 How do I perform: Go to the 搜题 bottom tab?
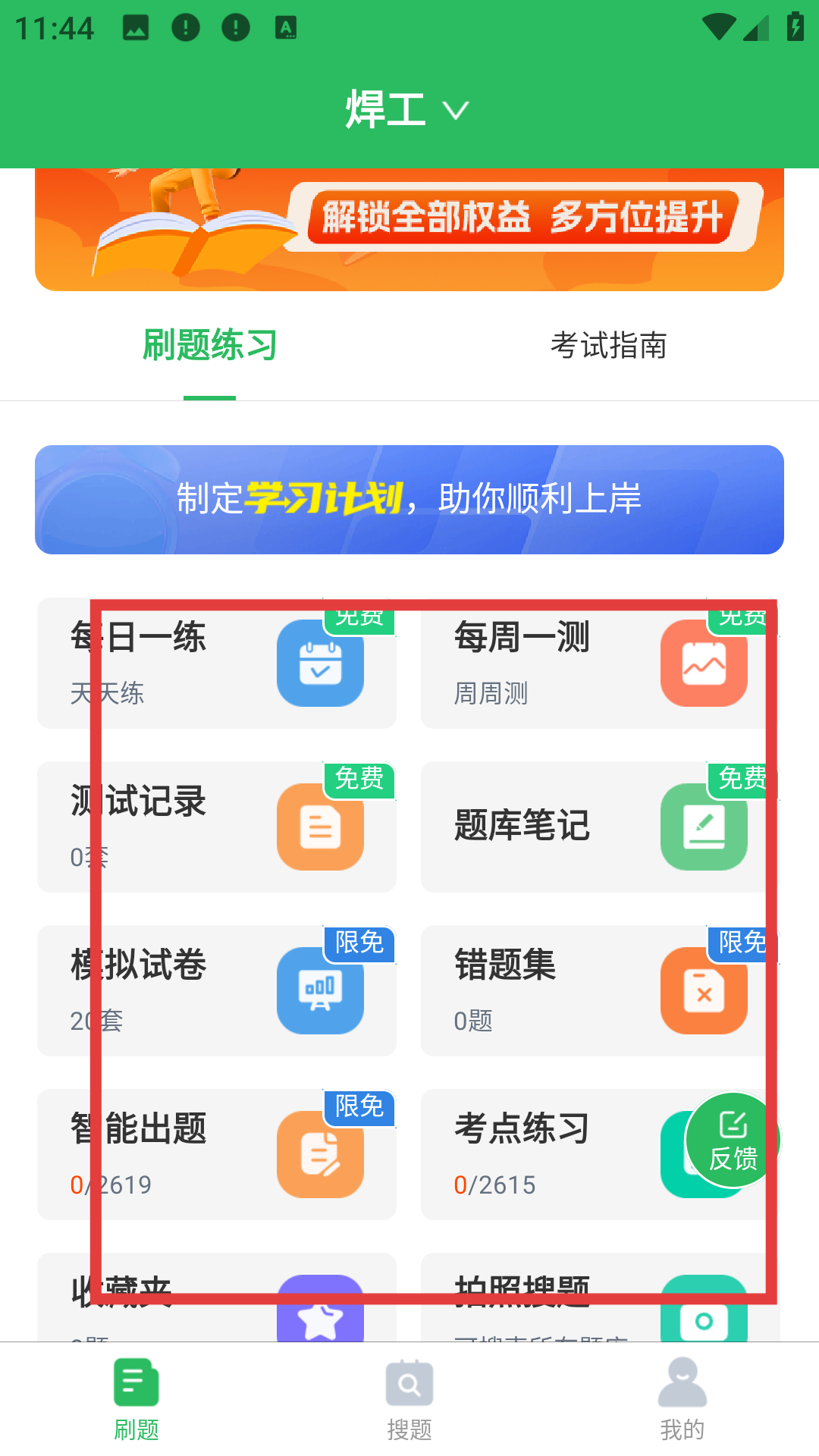point(409,1399)
